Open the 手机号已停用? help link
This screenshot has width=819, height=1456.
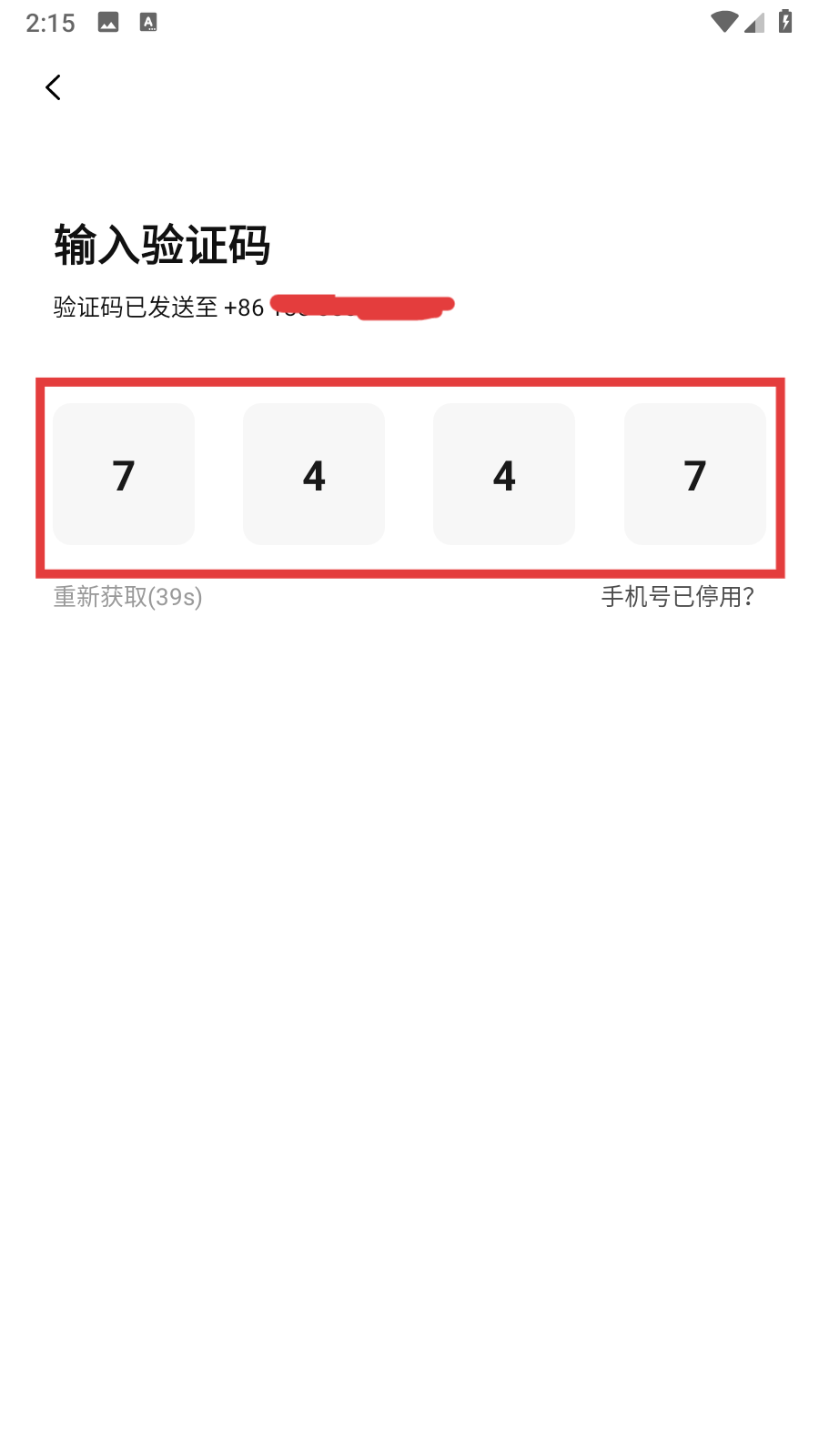(x=677, y=597)
